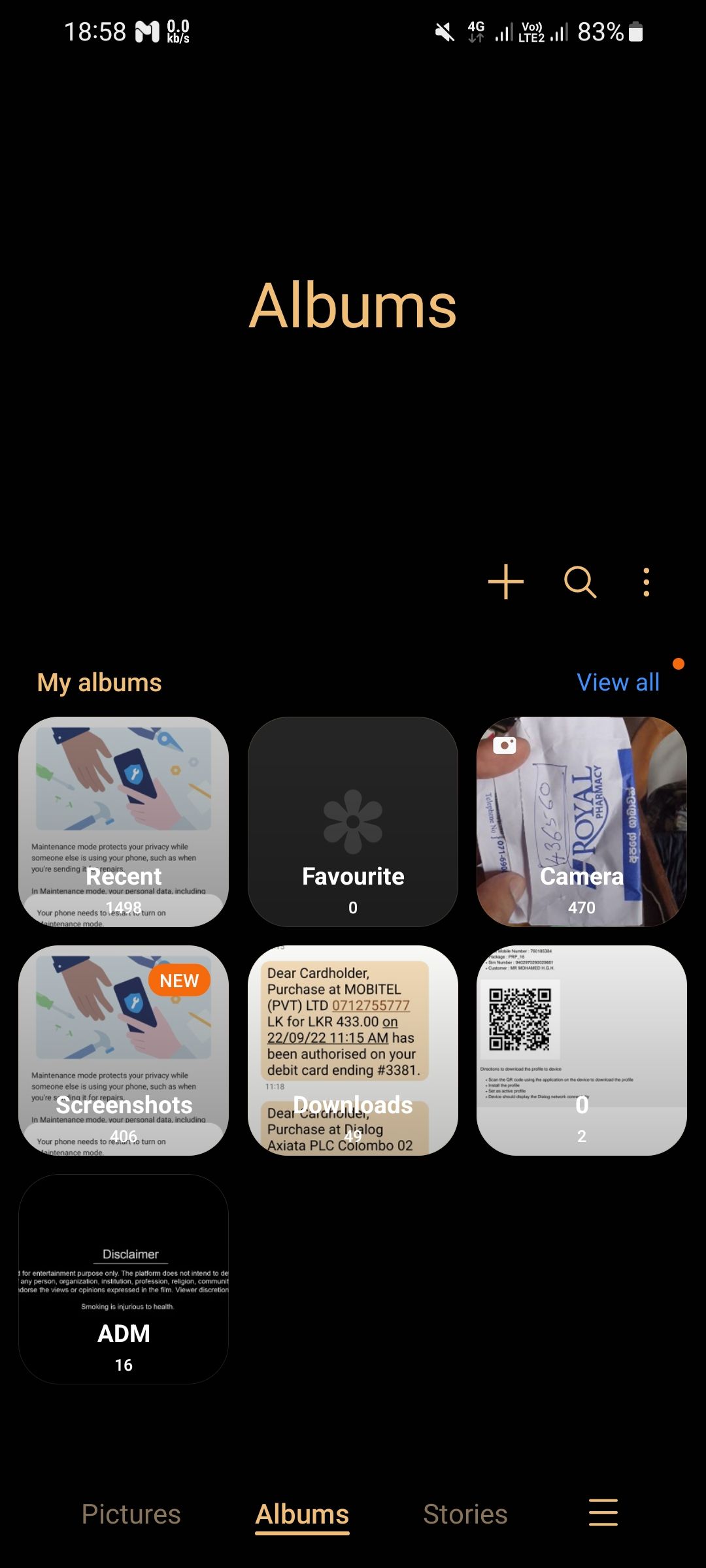This screenshot has height=1568, width=706.
Task: Open the gallery hamburger menu at bottom right
Action: [x=603, y=1513]
